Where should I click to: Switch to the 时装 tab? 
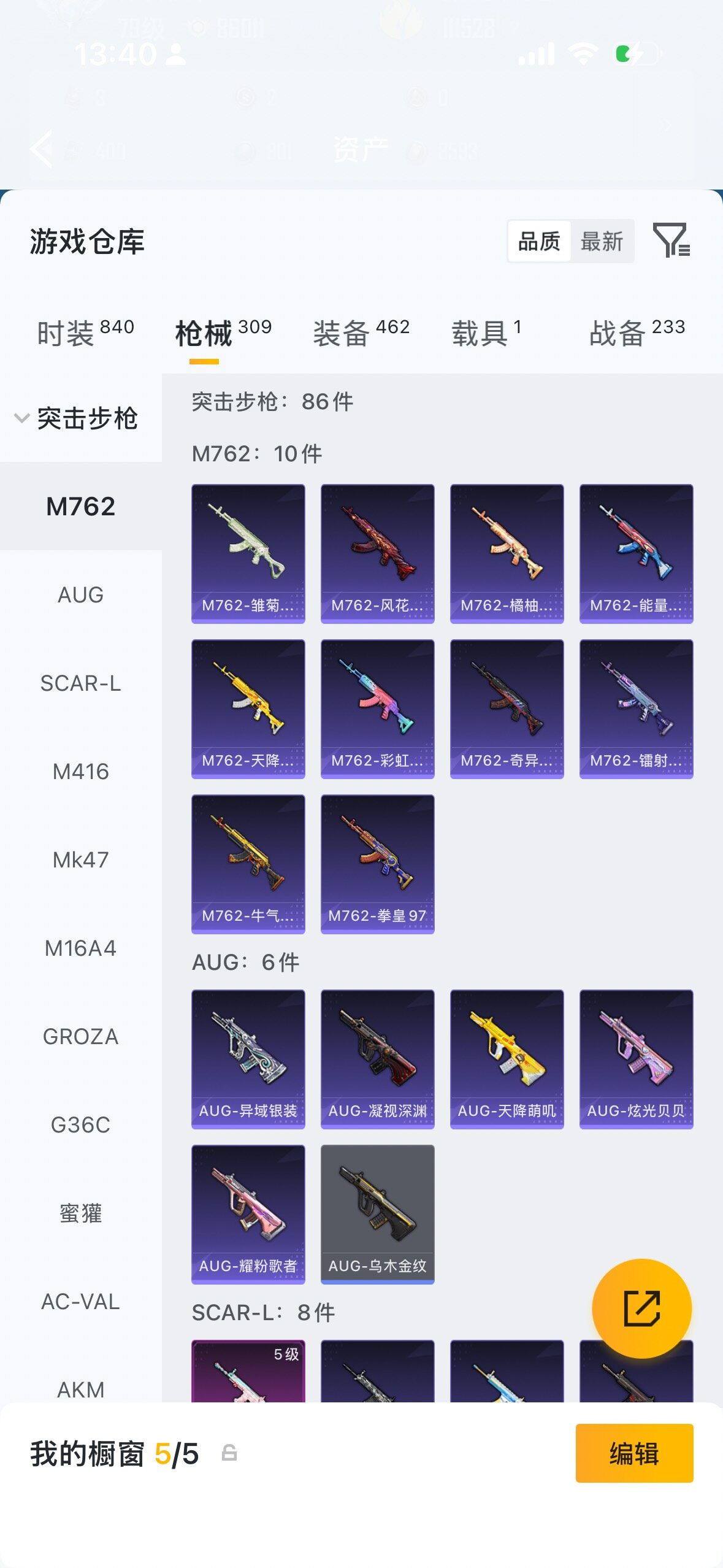[86, 332]
